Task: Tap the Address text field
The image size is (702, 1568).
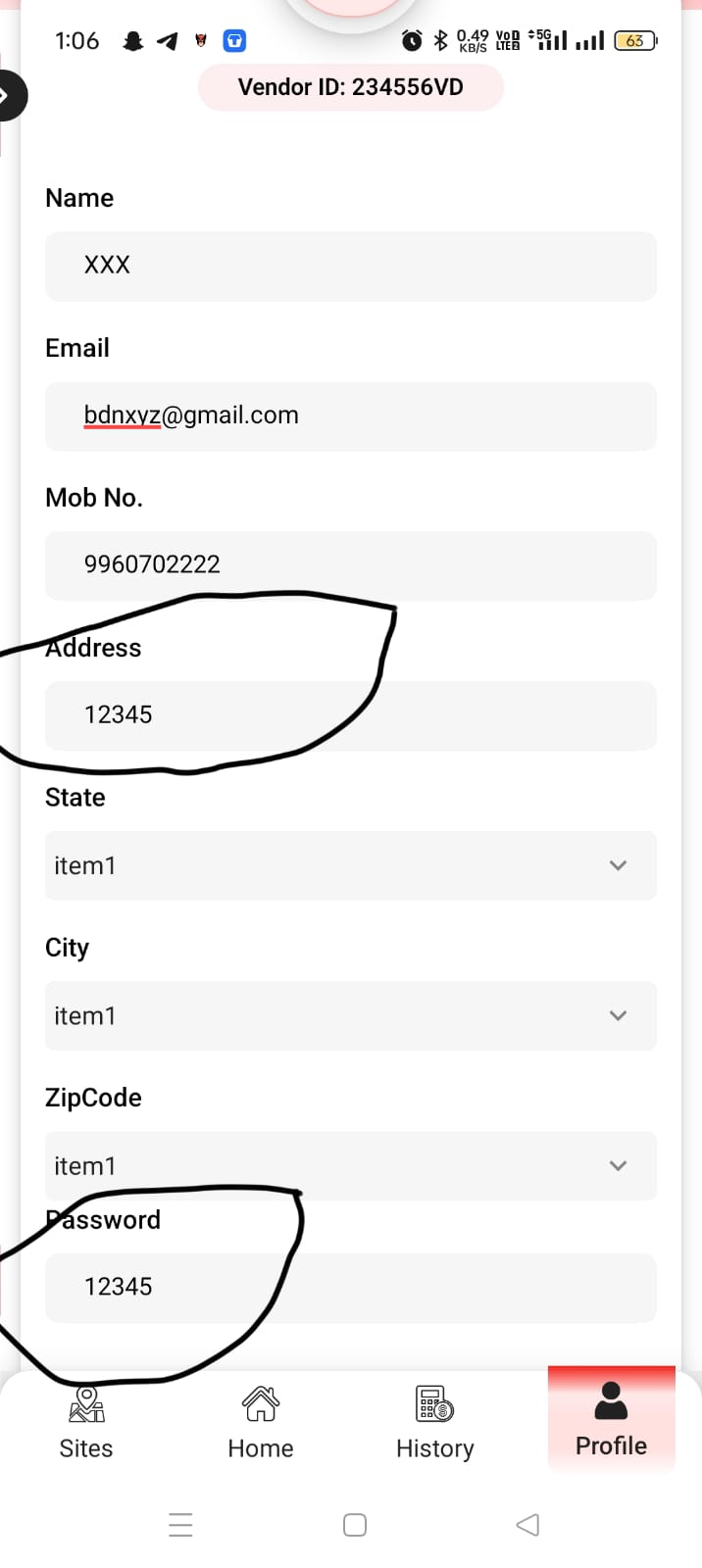Action: (x=350, y=715)
